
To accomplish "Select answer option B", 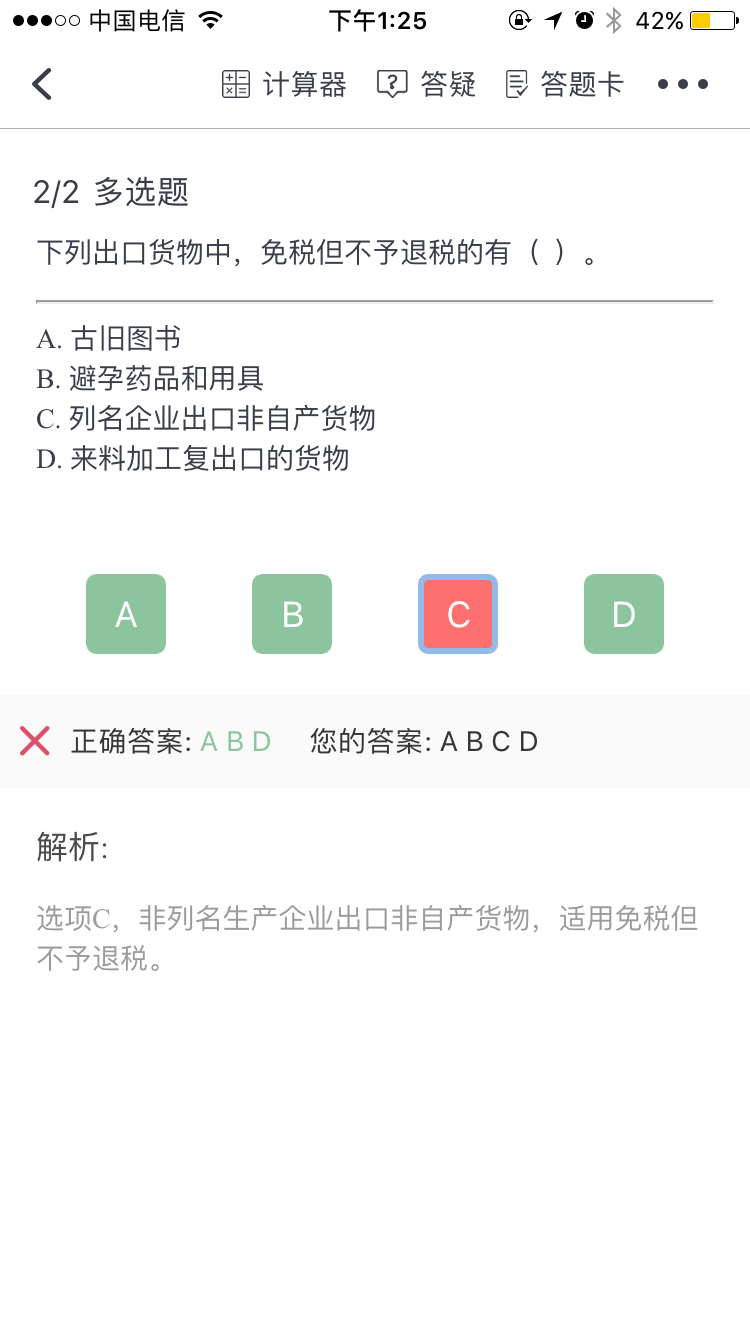I will coord(292,614).
